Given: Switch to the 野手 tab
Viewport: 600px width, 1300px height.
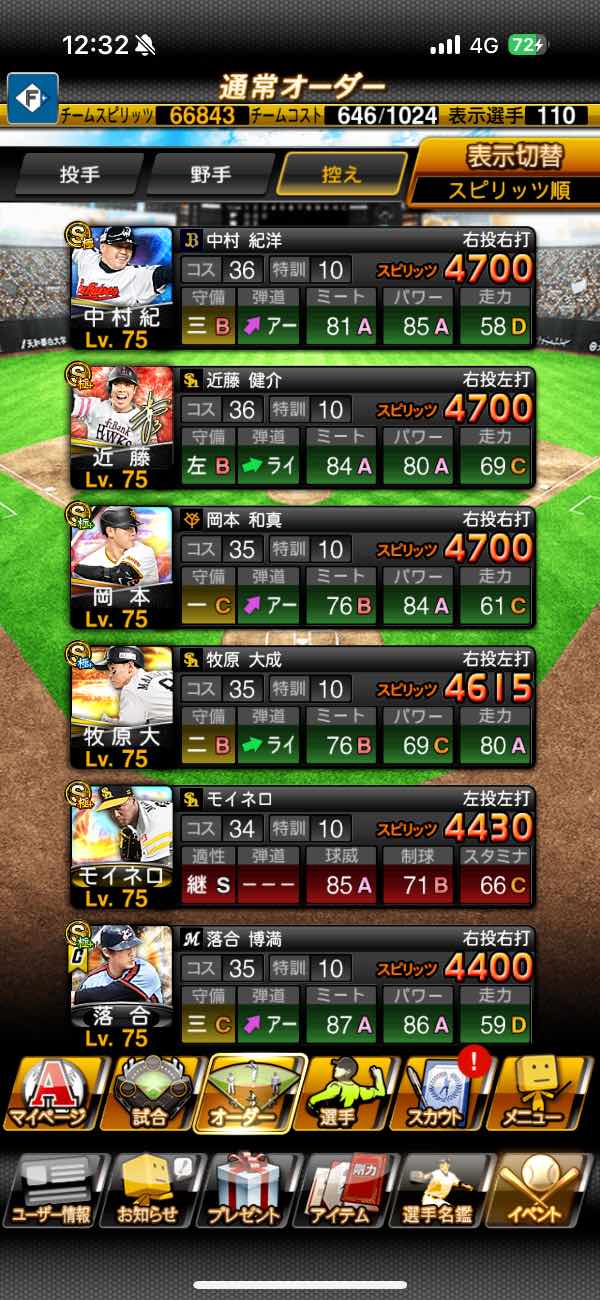Looking at the screenshot, I should click(210, 174).
